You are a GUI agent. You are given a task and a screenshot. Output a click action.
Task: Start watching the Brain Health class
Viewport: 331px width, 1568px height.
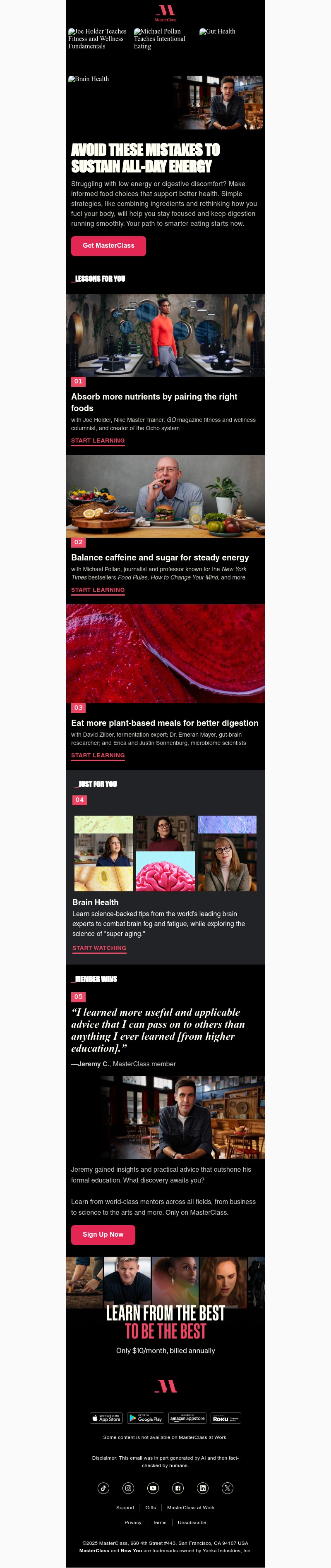coord(99,948)
